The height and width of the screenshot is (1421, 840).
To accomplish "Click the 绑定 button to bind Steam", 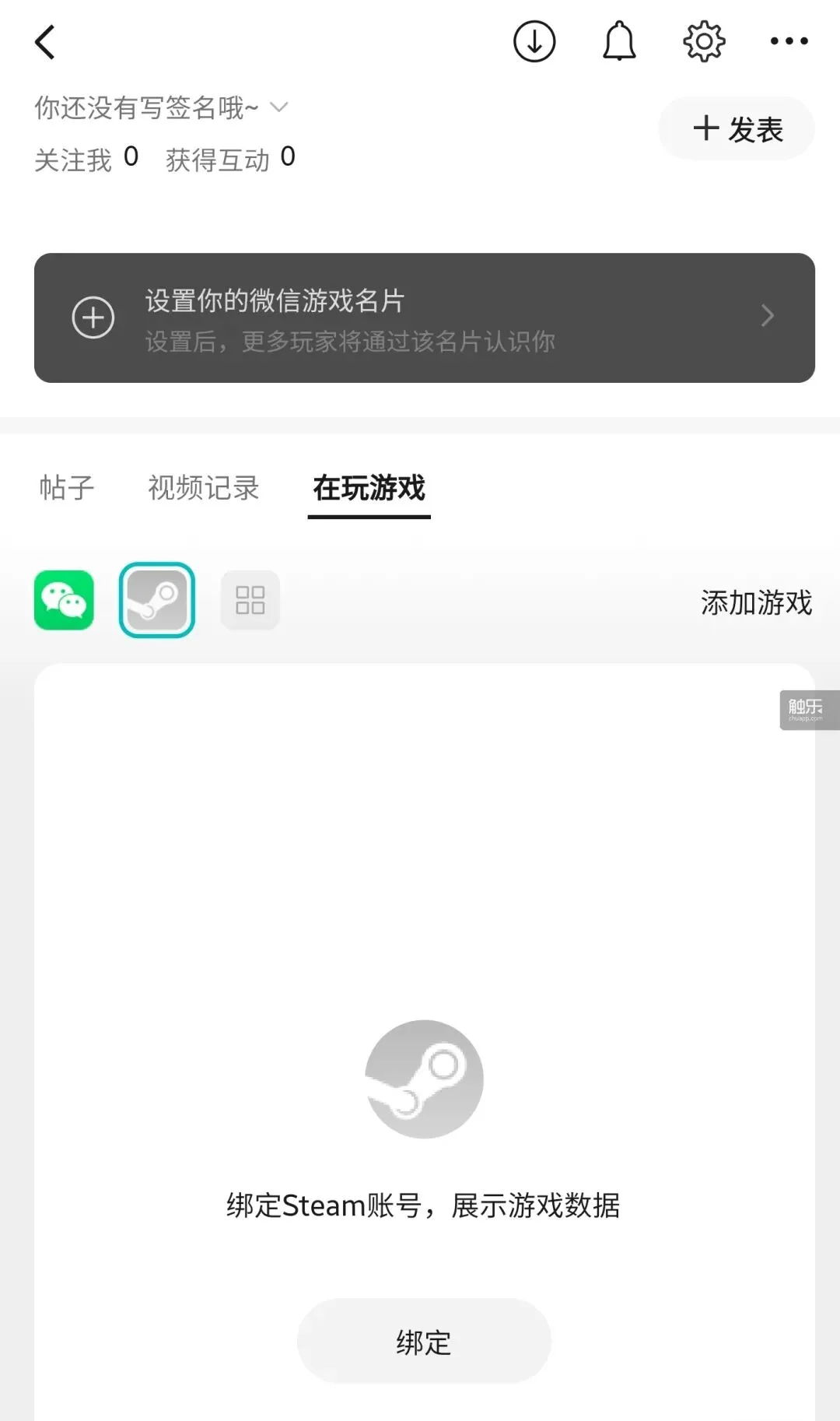I will [423, 1341].
